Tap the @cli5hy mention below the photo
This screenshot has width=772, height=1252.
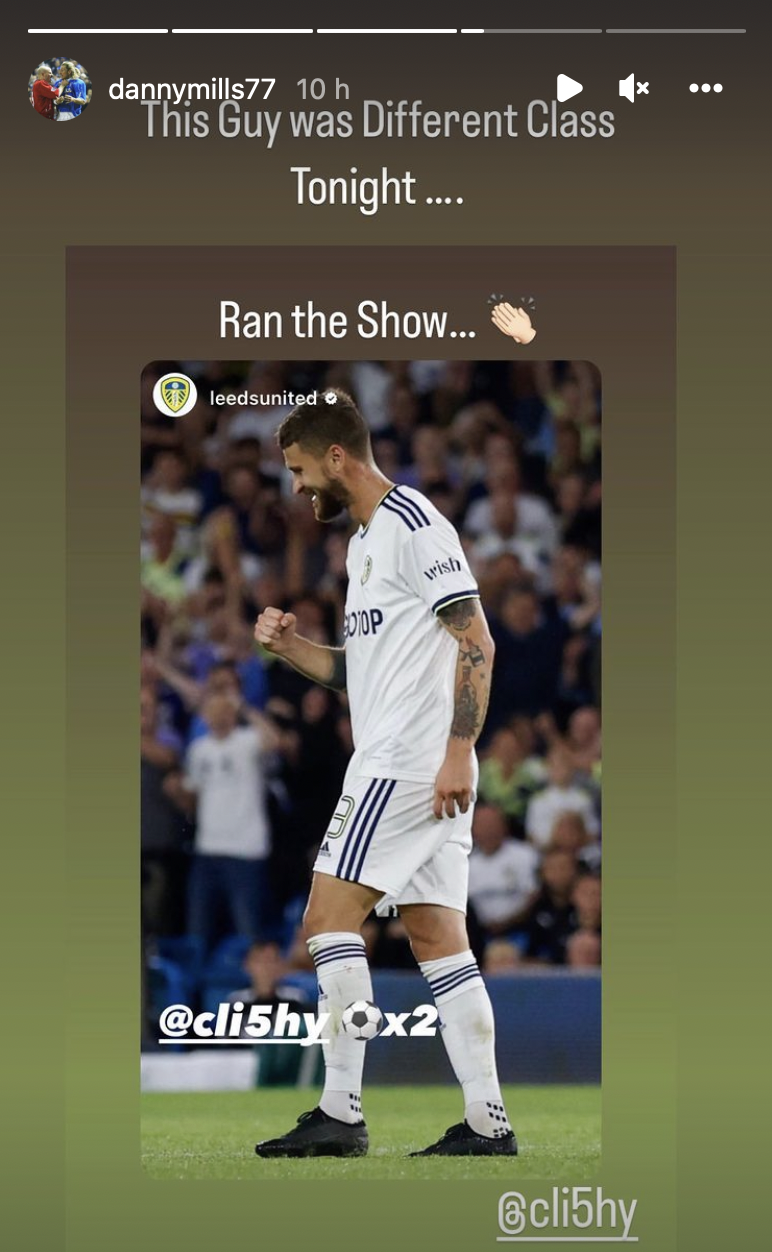click(567, 1213)
